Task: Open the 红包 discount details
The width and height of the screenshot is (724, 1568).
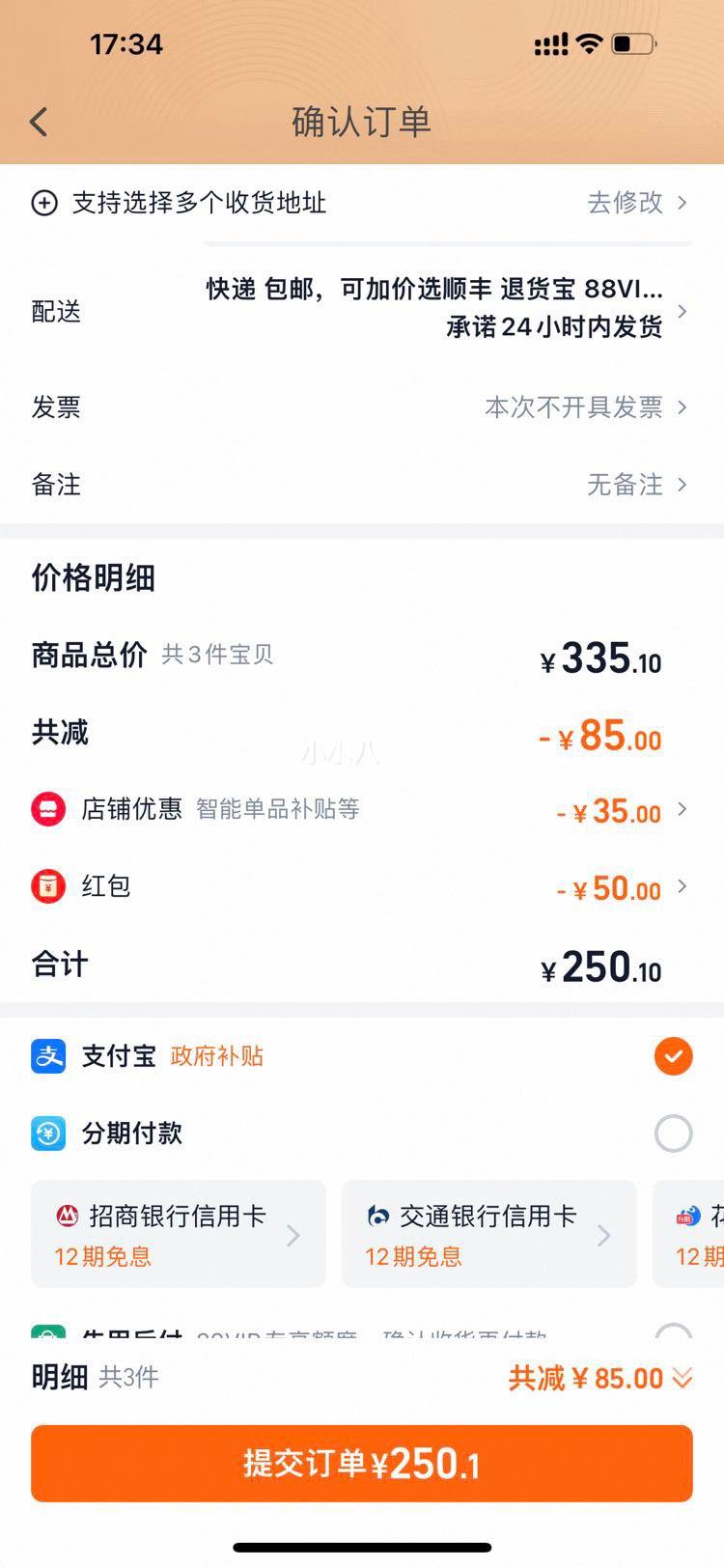Action: [362, 886]
